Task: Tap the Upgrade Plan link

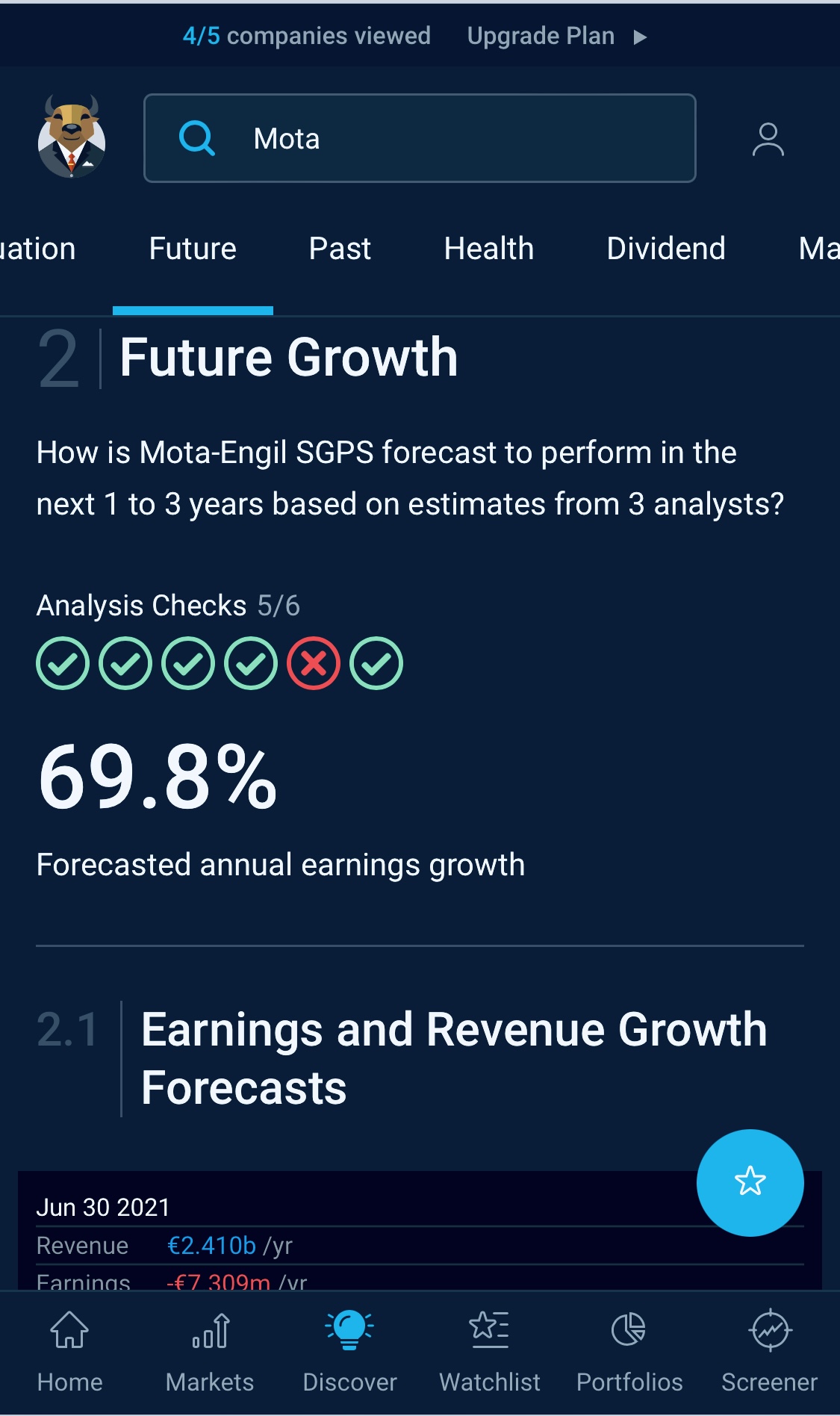Action: [556, 36]
